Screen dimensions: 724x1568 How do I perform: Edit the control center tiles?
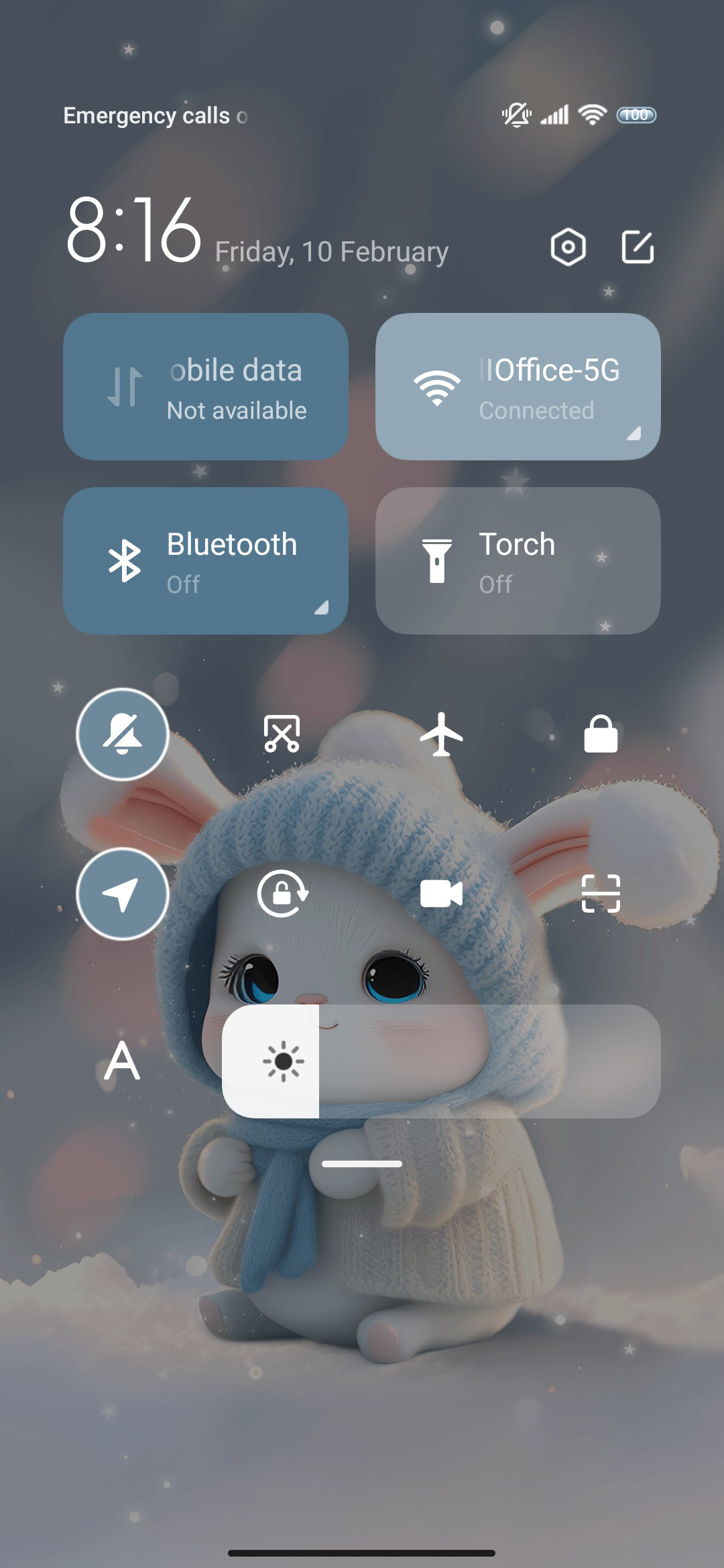coord(637,247)
